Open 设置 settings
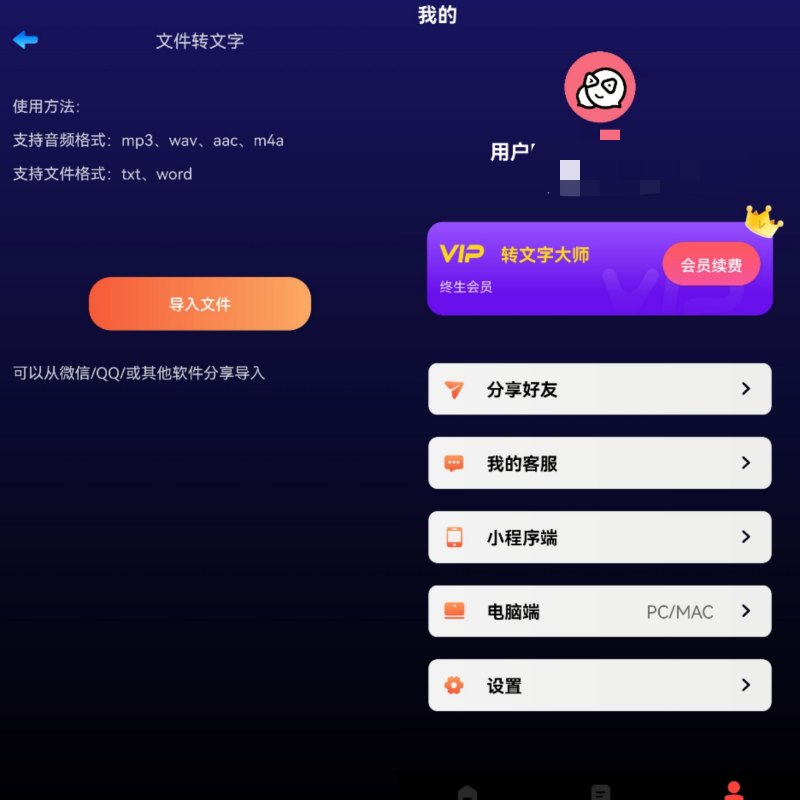This screenshot has width=800, height=800. point(599,685)
